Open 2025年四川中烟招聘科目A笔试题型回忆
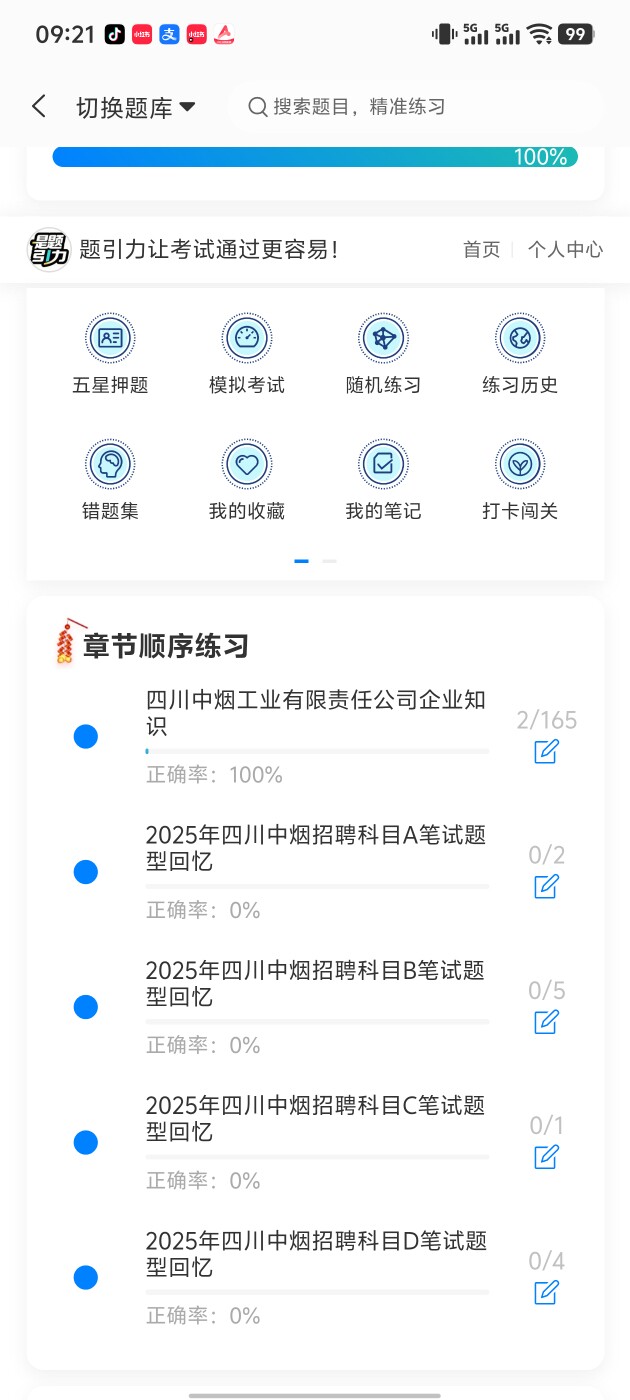This screenshot has height=1400, width=630. coord(316,848)
